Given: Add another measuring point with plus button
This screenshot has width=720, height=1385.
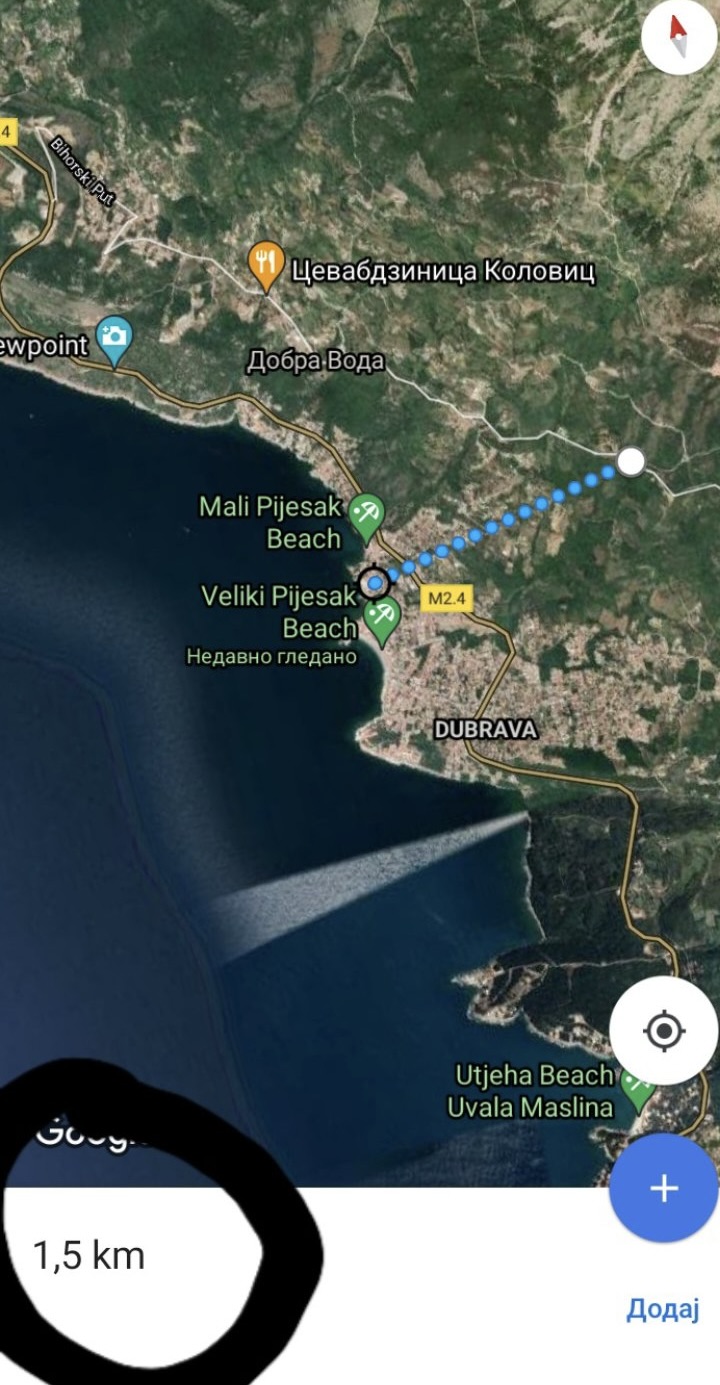Looking at the screenshot, I should coord(664,1188).
